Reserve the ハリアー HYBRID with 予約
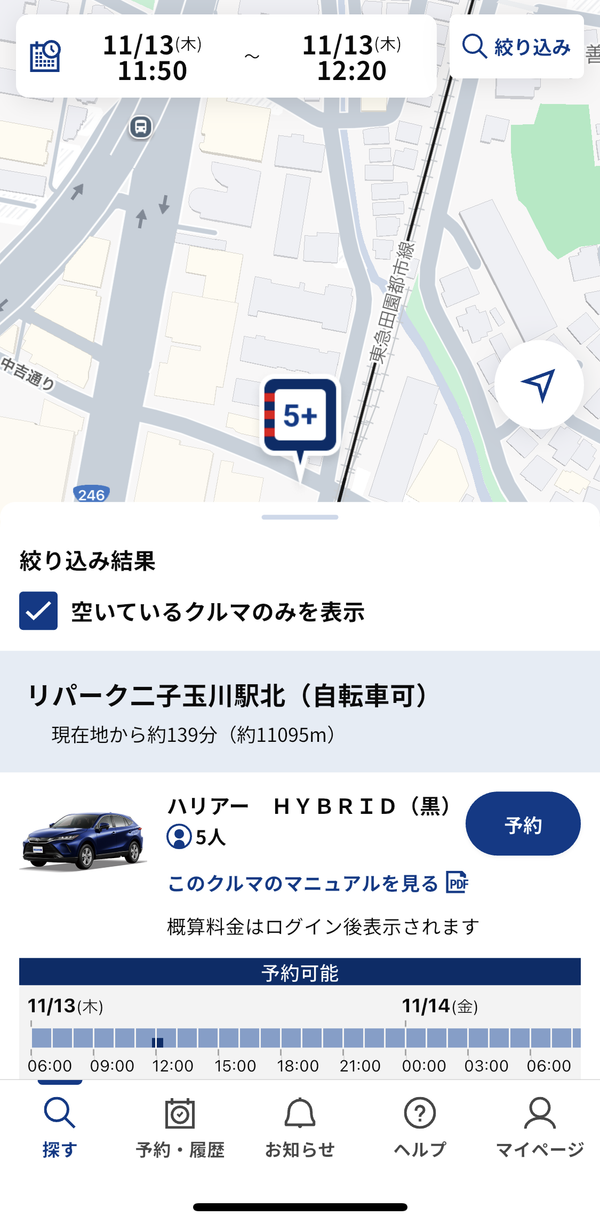Image resolution: width=600 pixels, height=1224 pixels. click(x=523, y=824)
